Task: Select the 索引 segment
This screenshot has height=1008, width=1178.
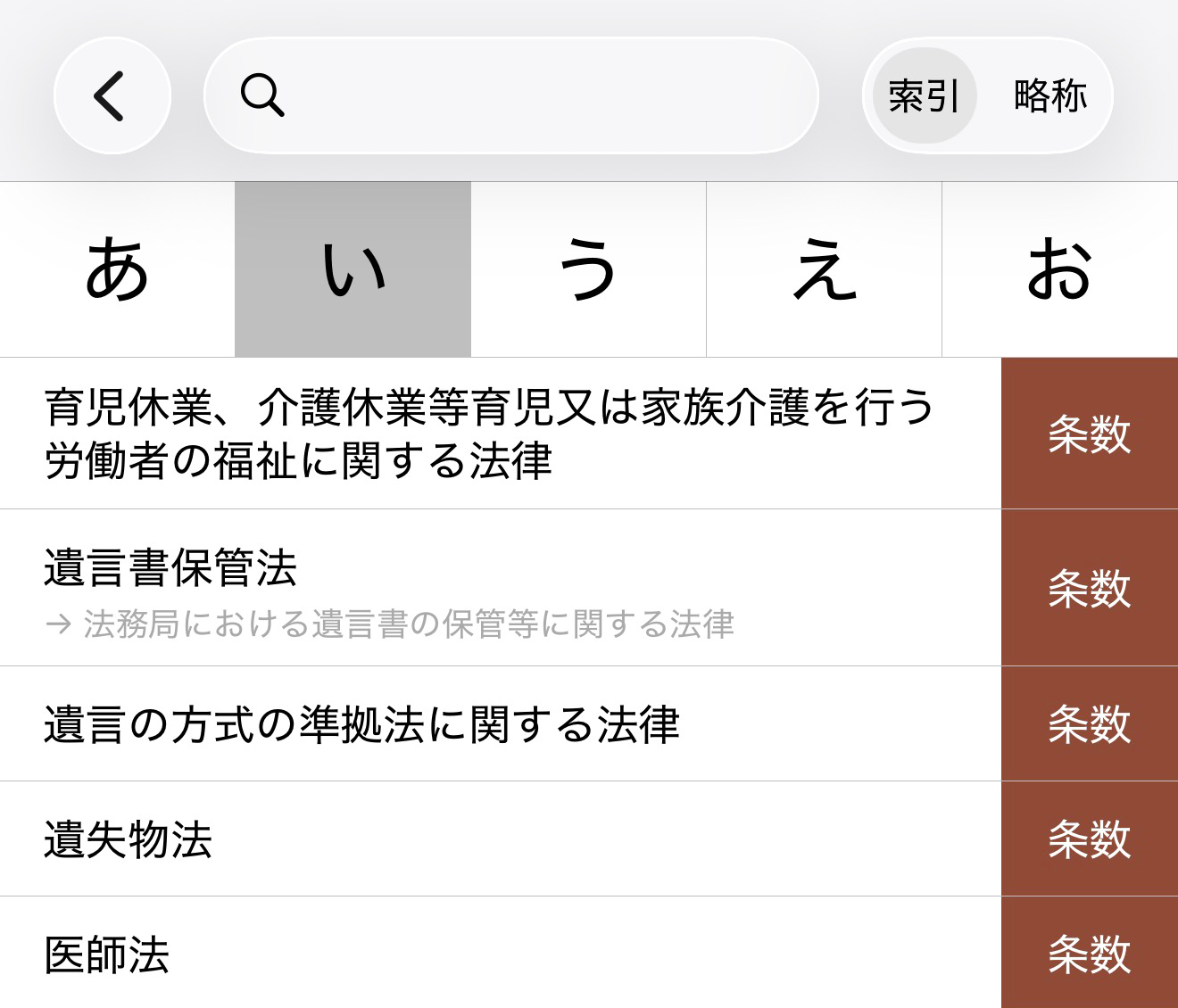Action: point(924,95)
